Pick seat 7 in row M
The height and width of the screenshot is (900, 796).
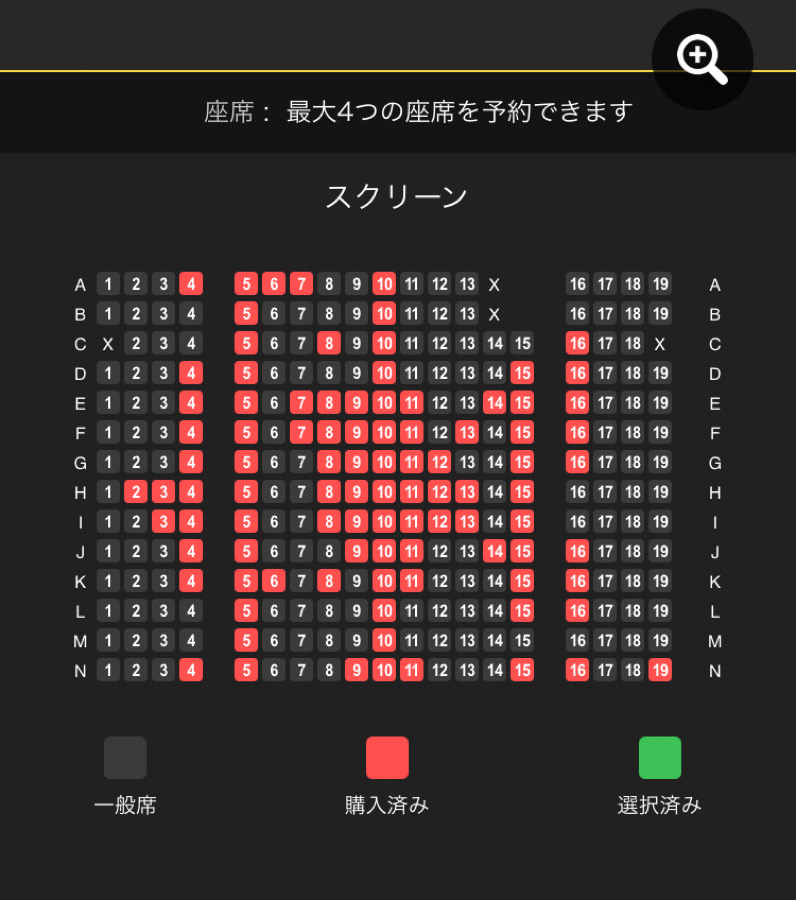coord(301,641)
